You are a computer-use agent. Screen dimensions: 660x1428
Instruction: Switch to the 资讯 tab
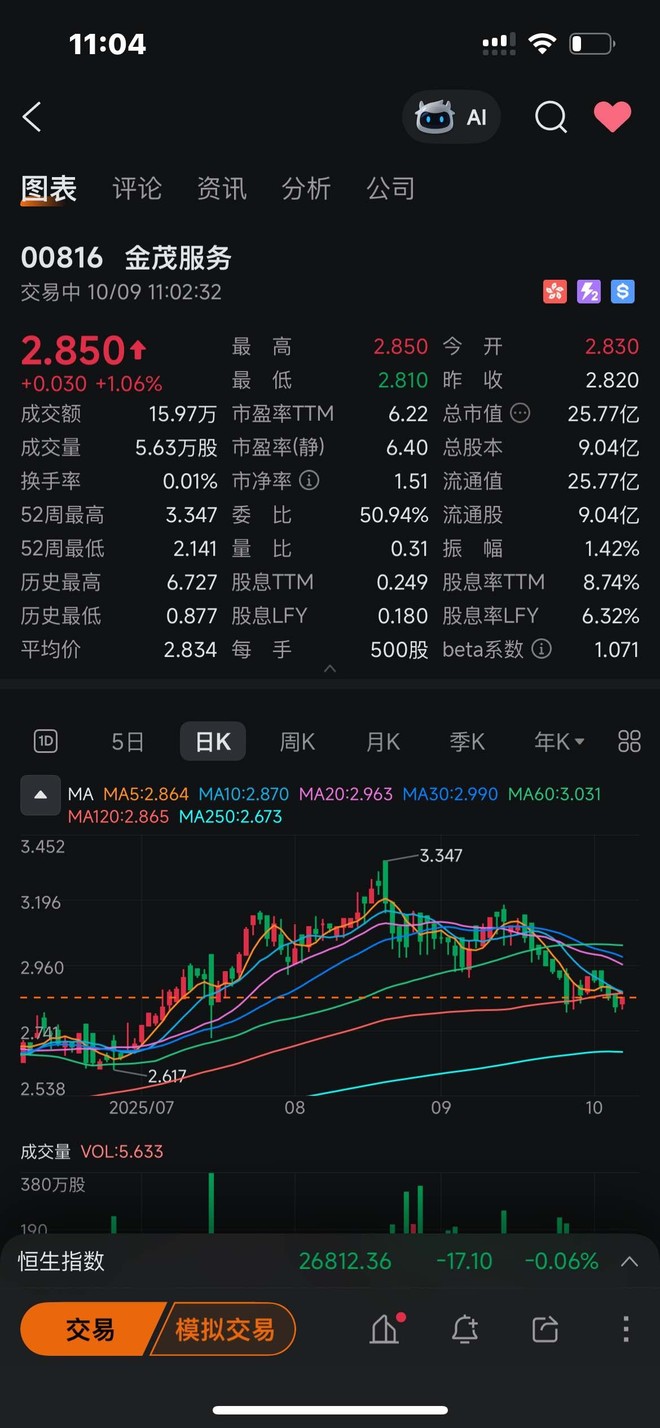pos(221,188)
